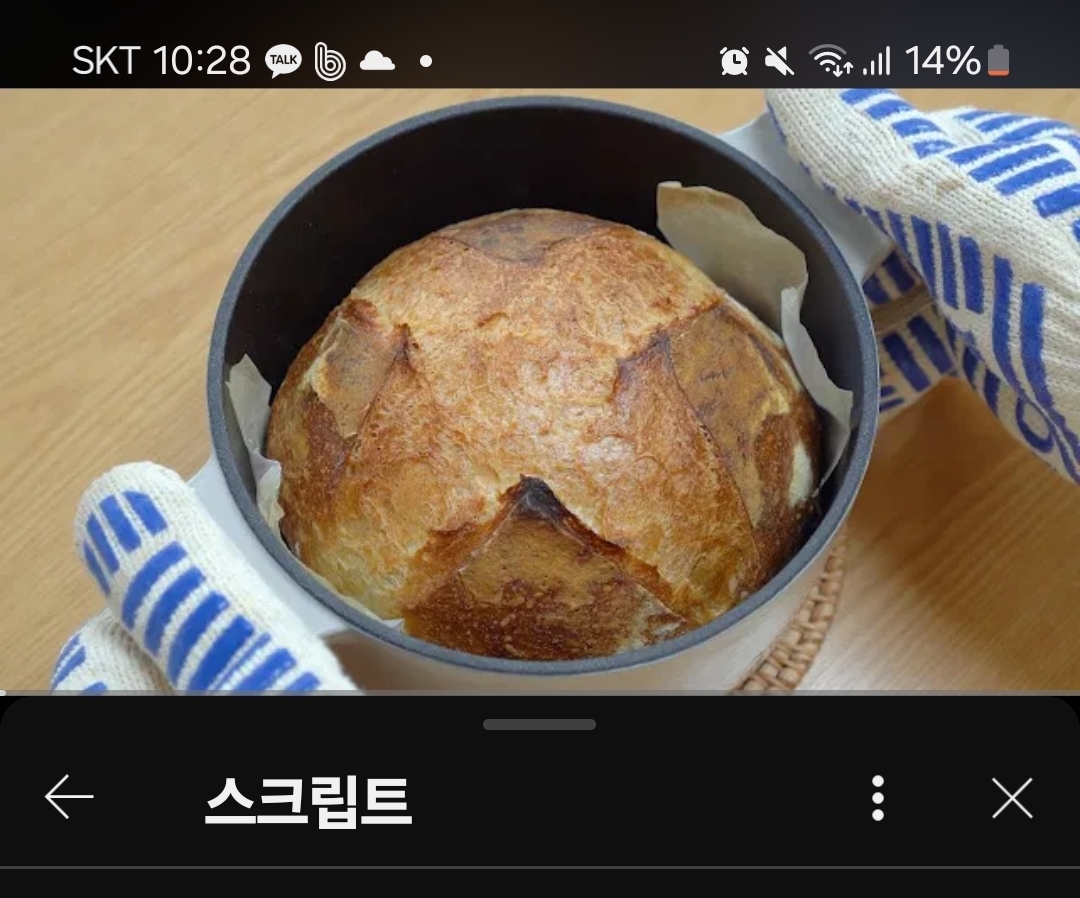Go back from the 스크립트 panel
Screen dimensions: 1080x898
(x=69, y=797)
